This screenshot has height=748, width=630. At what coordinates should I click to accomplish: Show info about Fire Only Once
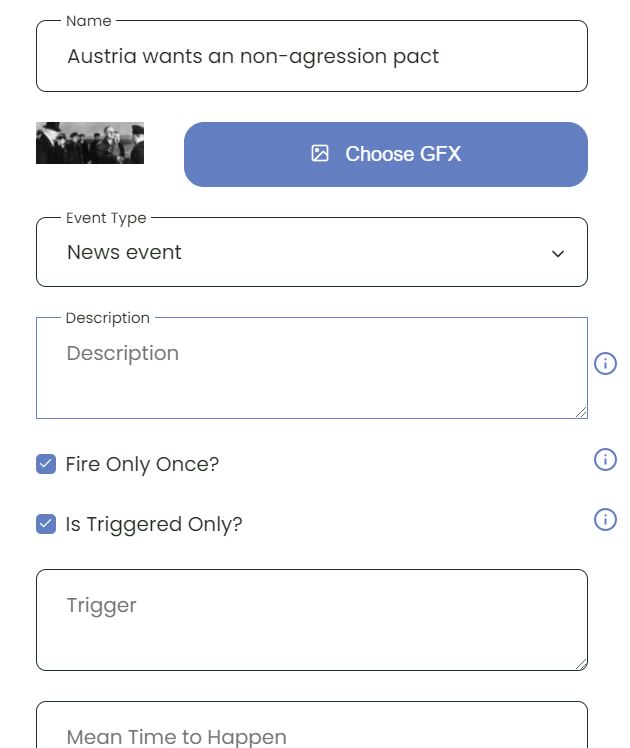coord(605,459)
